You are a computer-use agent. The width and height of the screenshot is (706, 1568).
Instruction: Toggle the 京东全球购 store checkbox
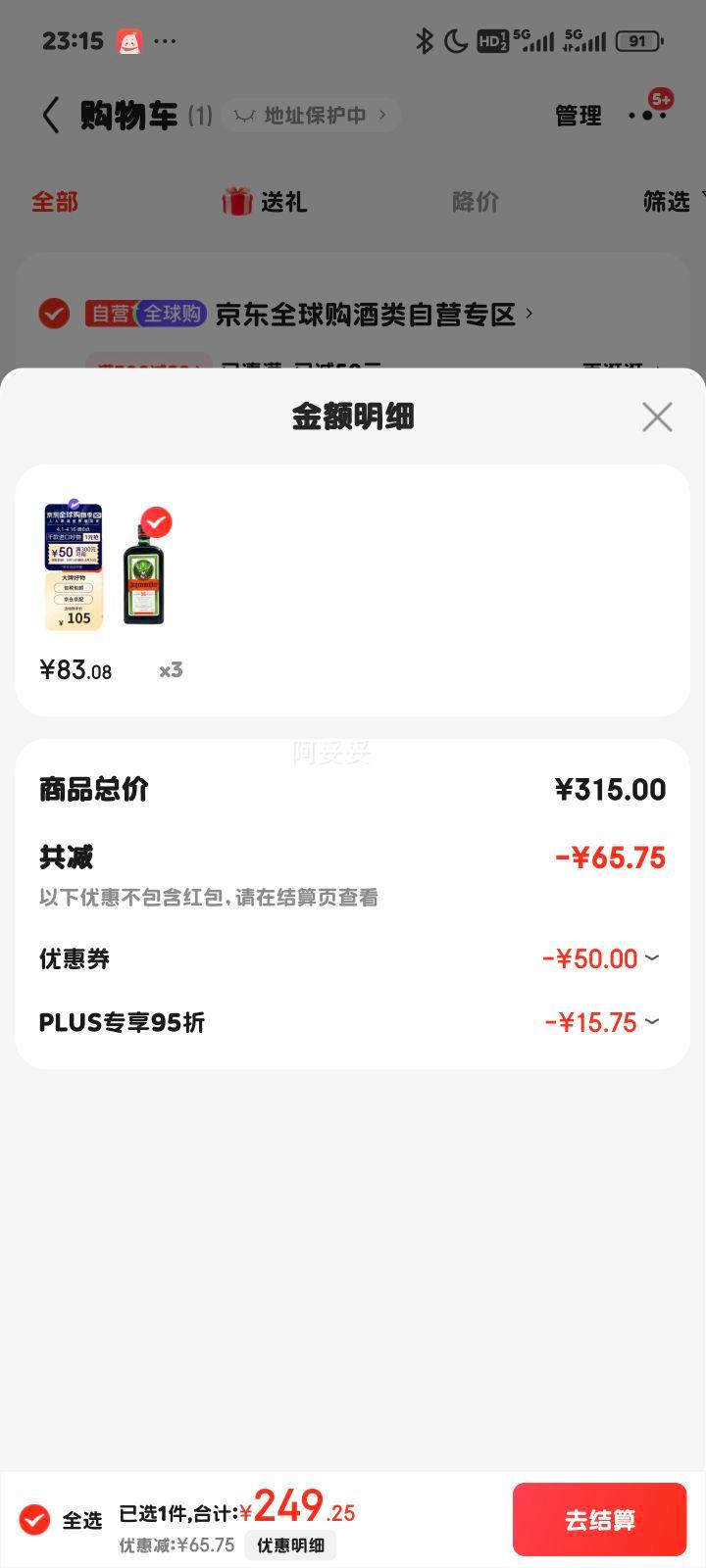coord(54,315)
